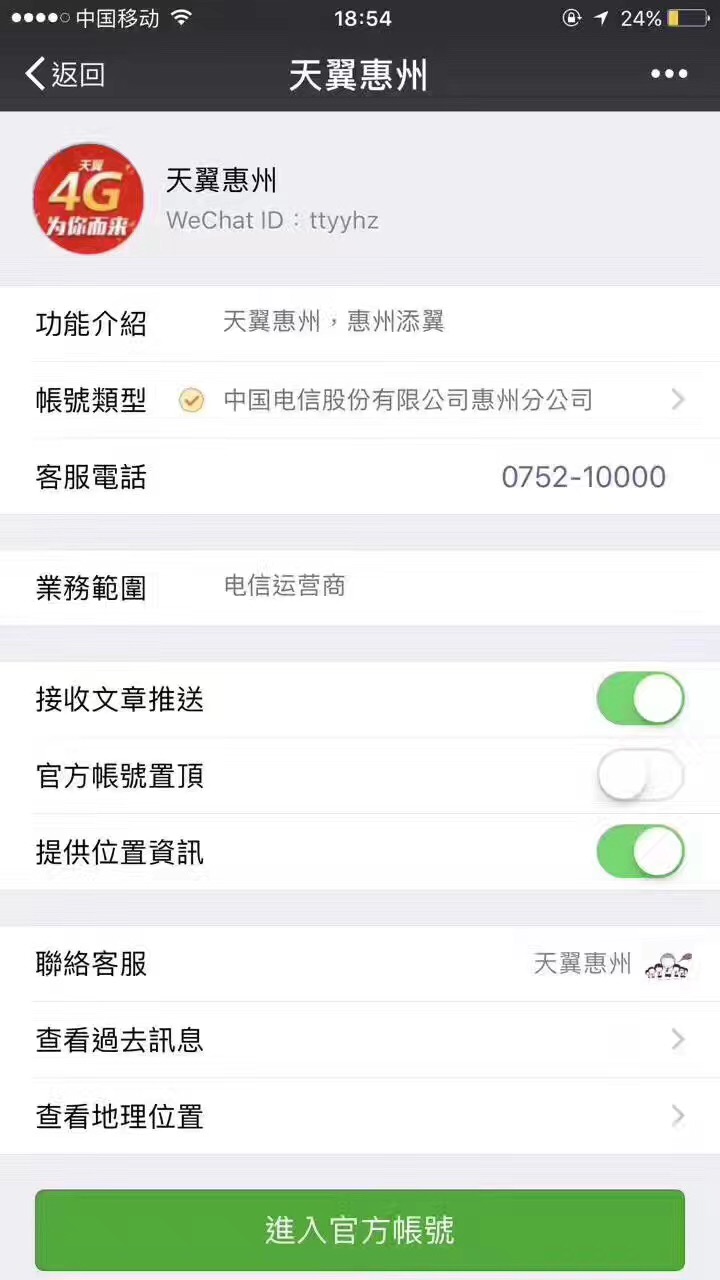Tap 返回 to go back

click(70, 73)
